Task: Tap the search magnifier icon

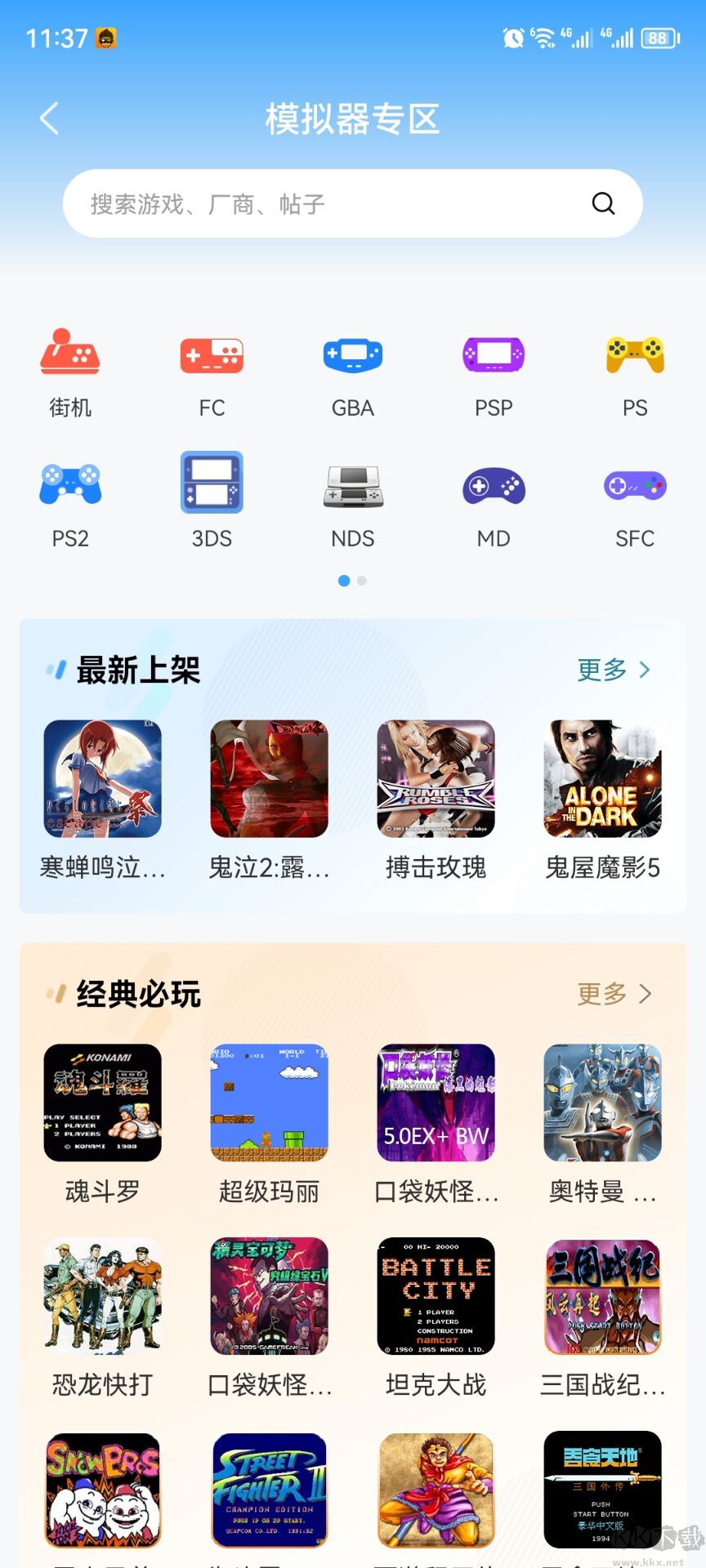Action: [602, 203]
